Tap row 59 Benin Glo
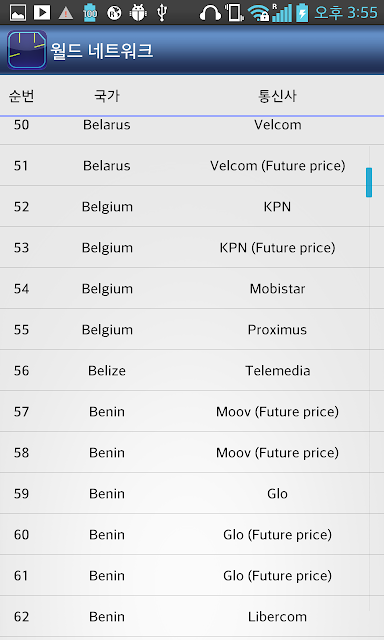This screenshot has height=640, width=384. (x=192, y=493)
